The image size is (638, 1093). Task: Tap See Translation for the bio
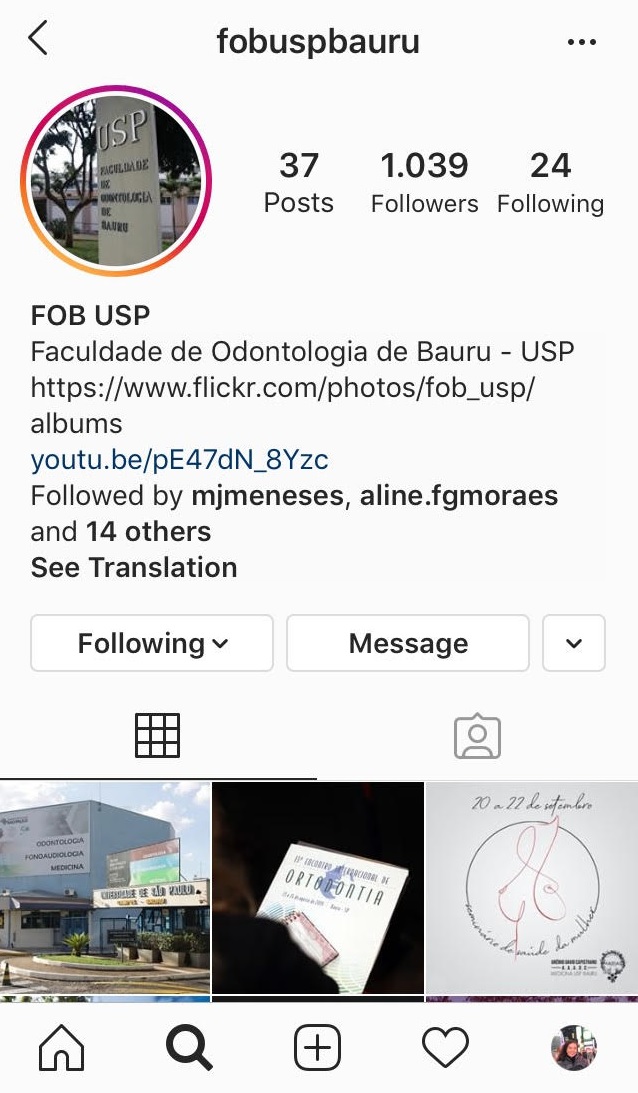point(134,567)
